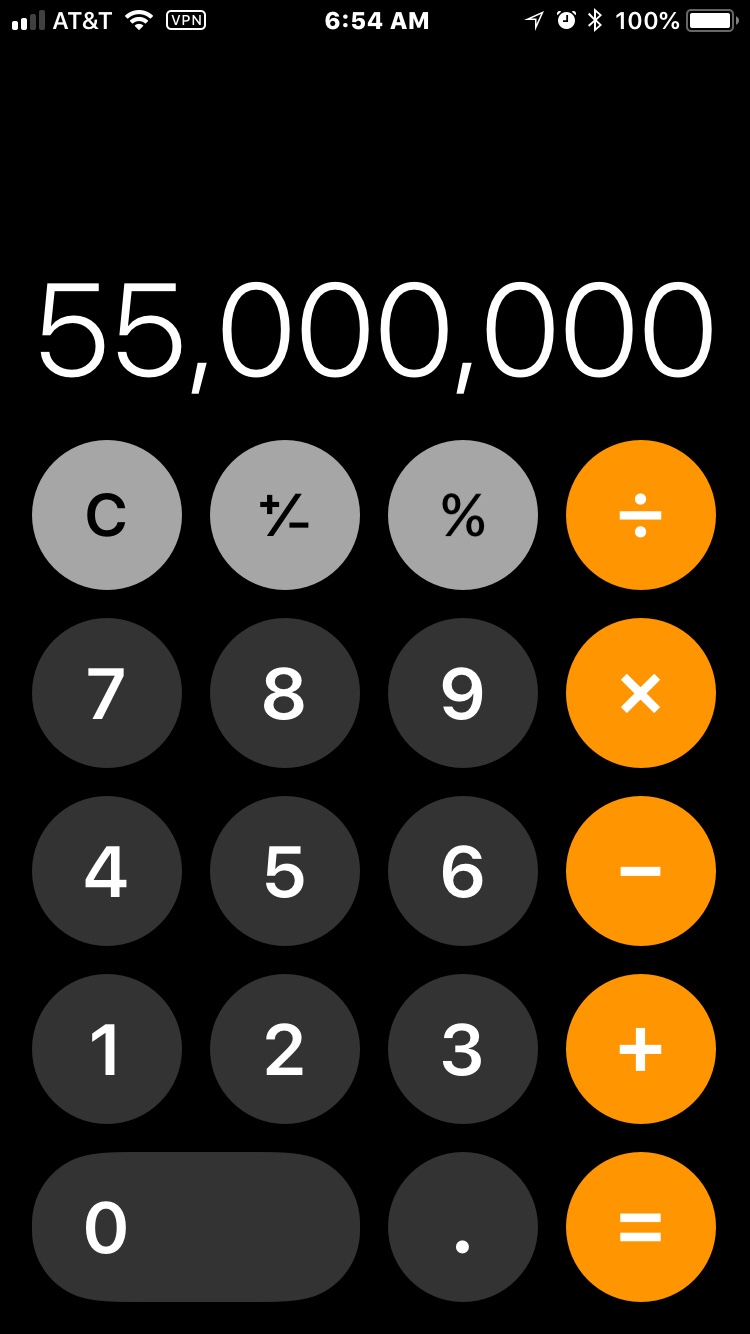The image size is (750, 1334).
Task: Tap the wide 0 key
Action: click(196, 1227)
